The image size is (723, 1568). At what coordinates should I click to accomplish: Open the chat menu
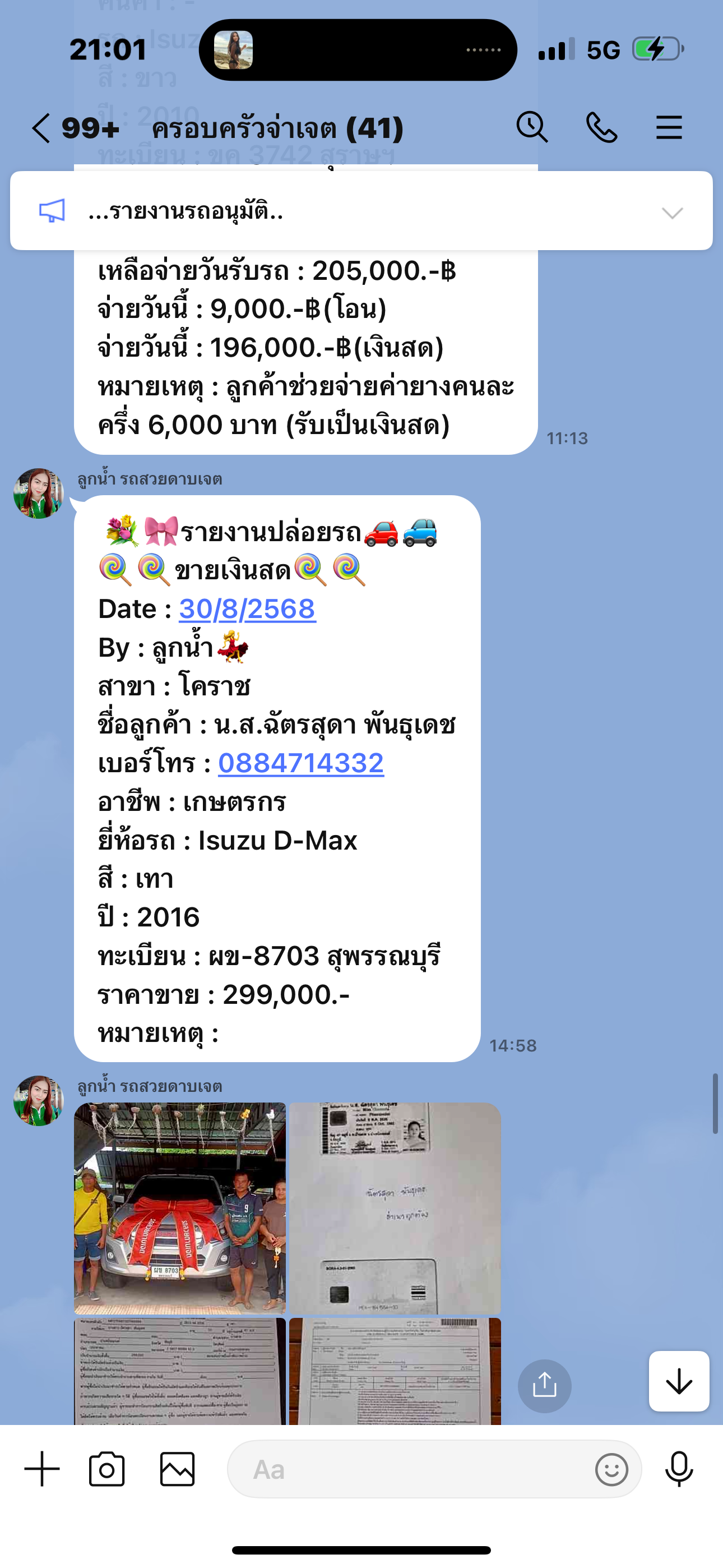tap(669, 128)
